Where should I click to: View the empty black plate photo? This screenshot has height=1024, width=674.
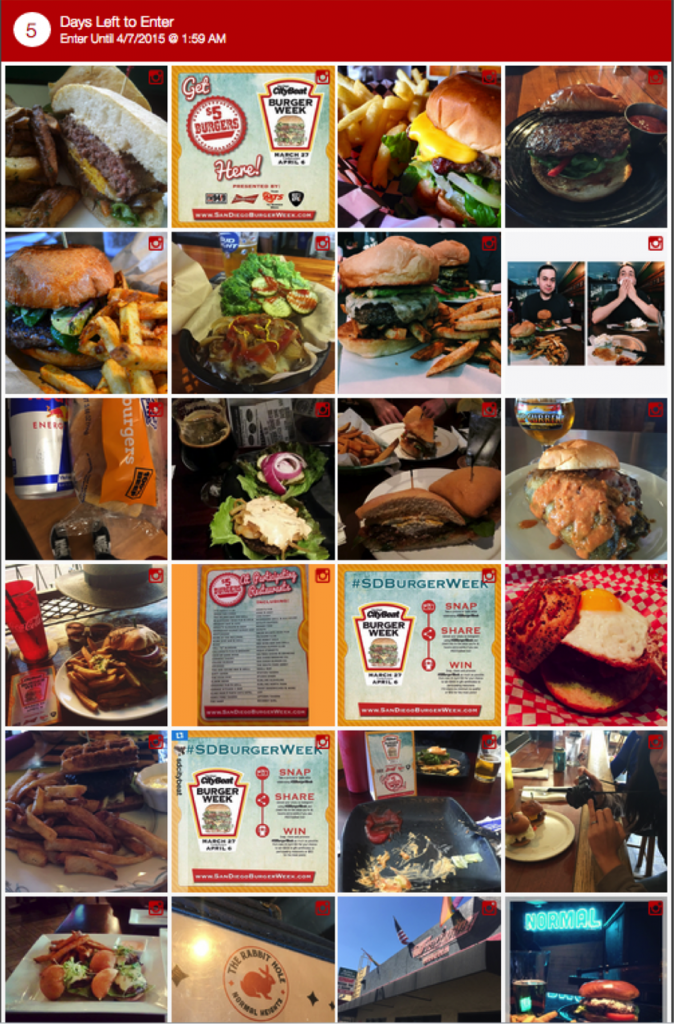[419, 811]
